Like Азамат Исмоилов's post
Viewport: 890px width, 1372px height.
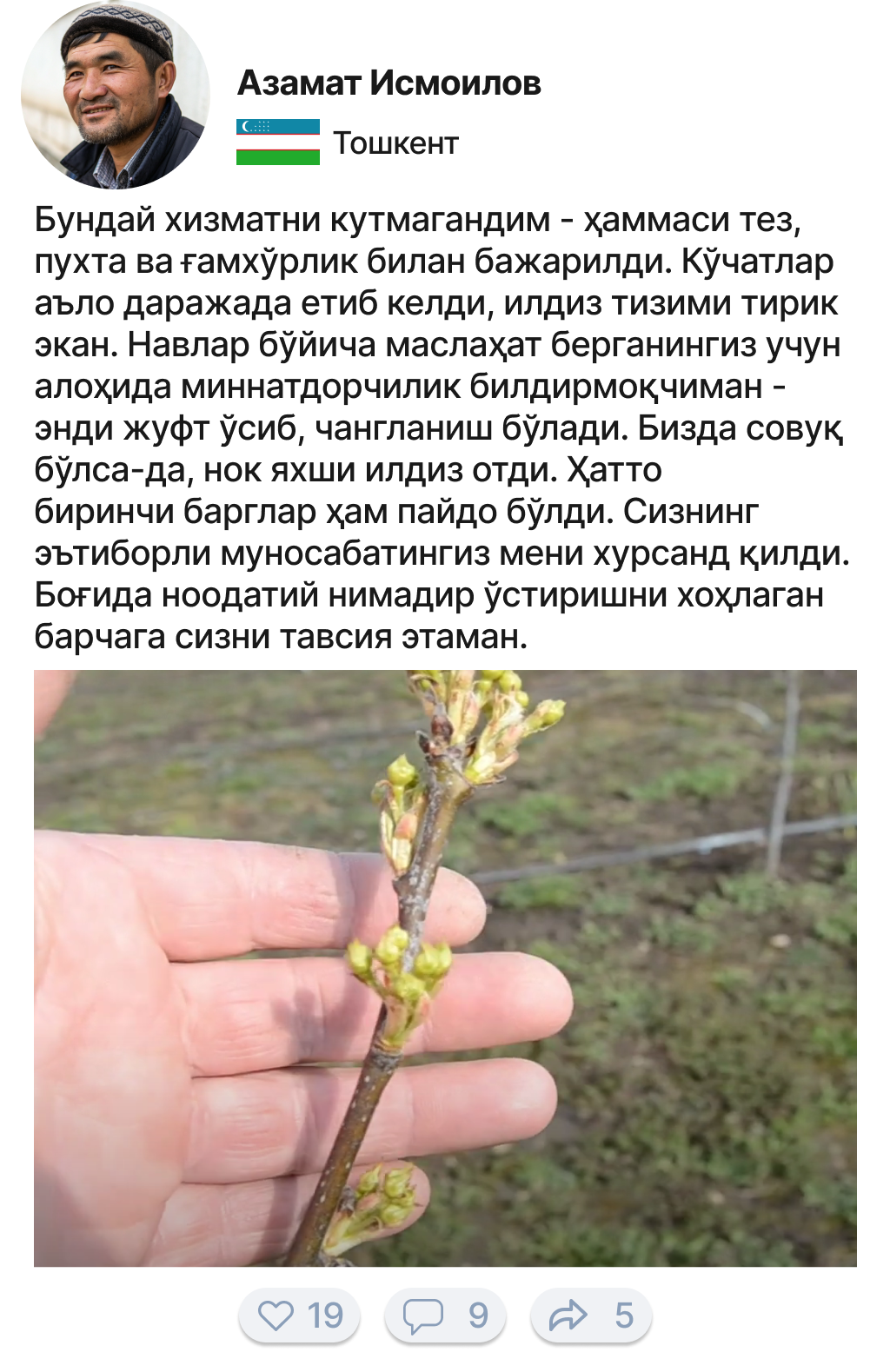[299, 1315]
